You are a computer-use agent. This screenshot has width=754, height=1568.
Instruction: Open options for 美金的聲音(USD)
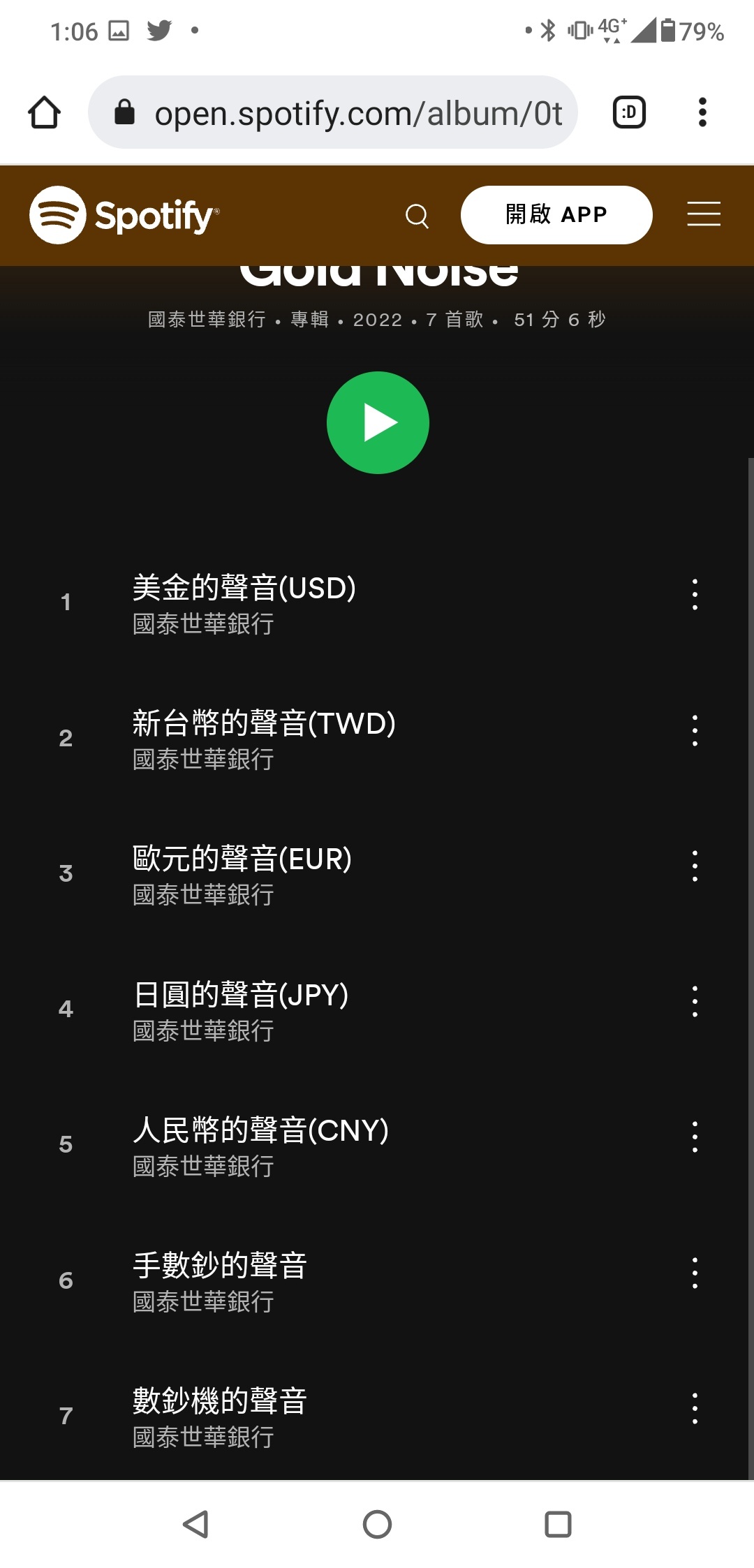coord(695,595)
